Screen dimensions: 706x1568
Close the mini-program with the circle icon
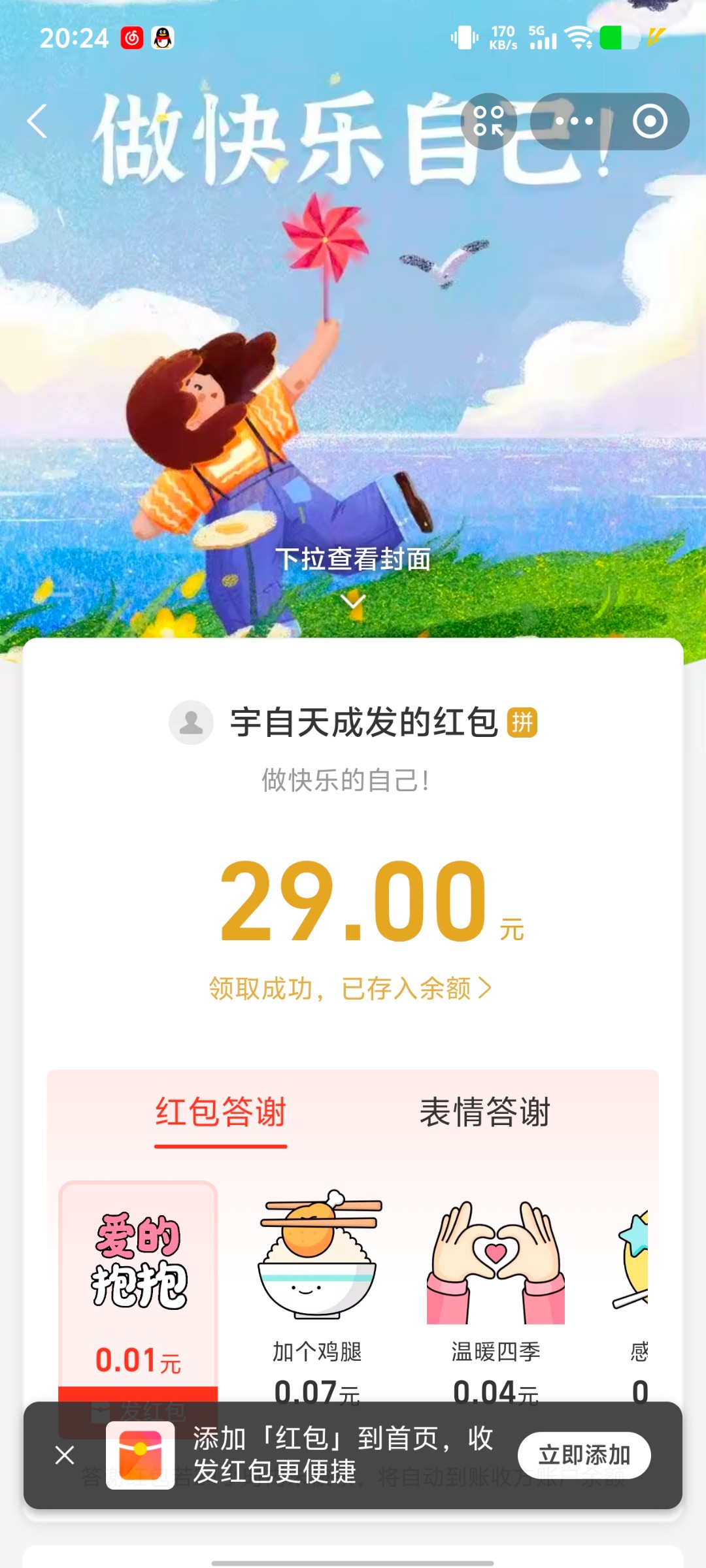coord(650,122)
